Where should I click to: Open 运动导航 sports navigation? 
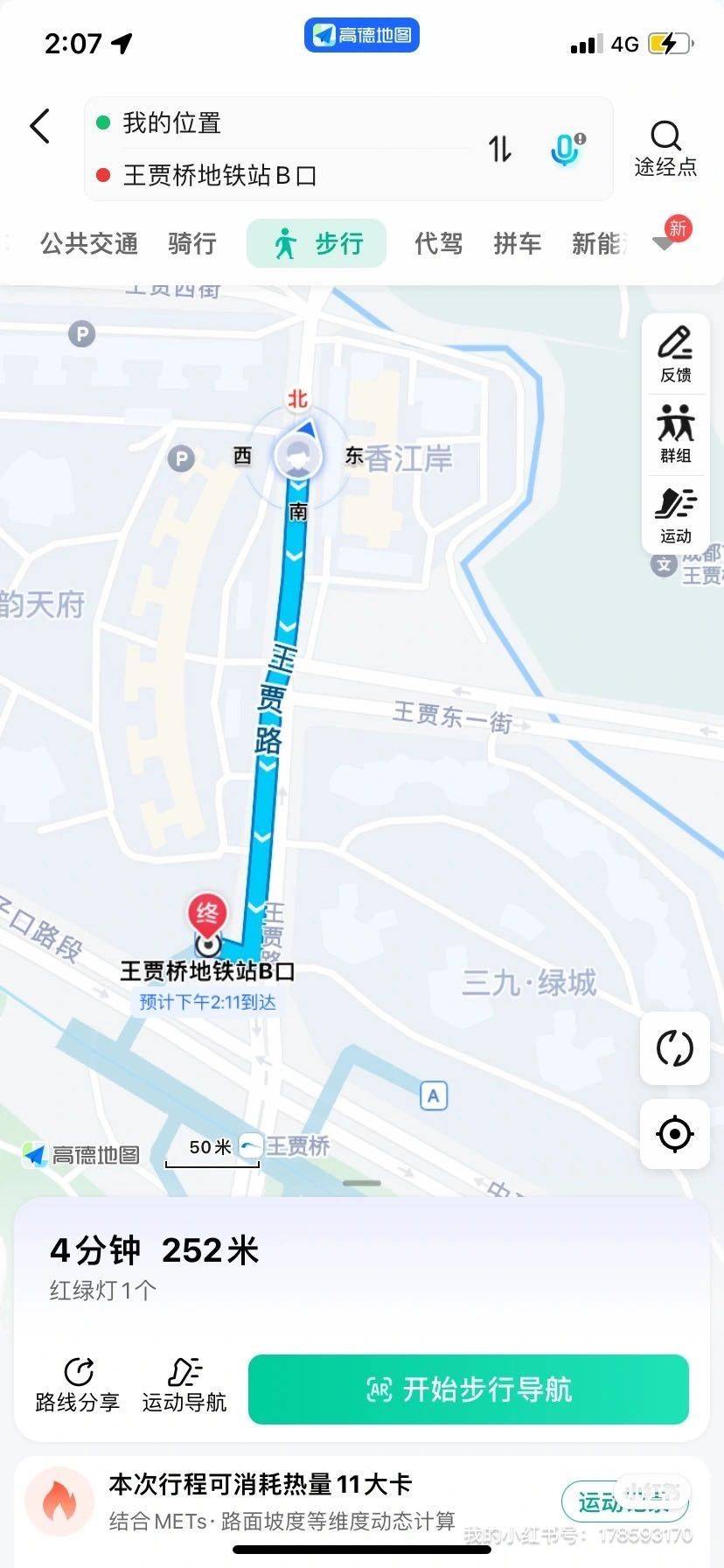[184, 1385]
